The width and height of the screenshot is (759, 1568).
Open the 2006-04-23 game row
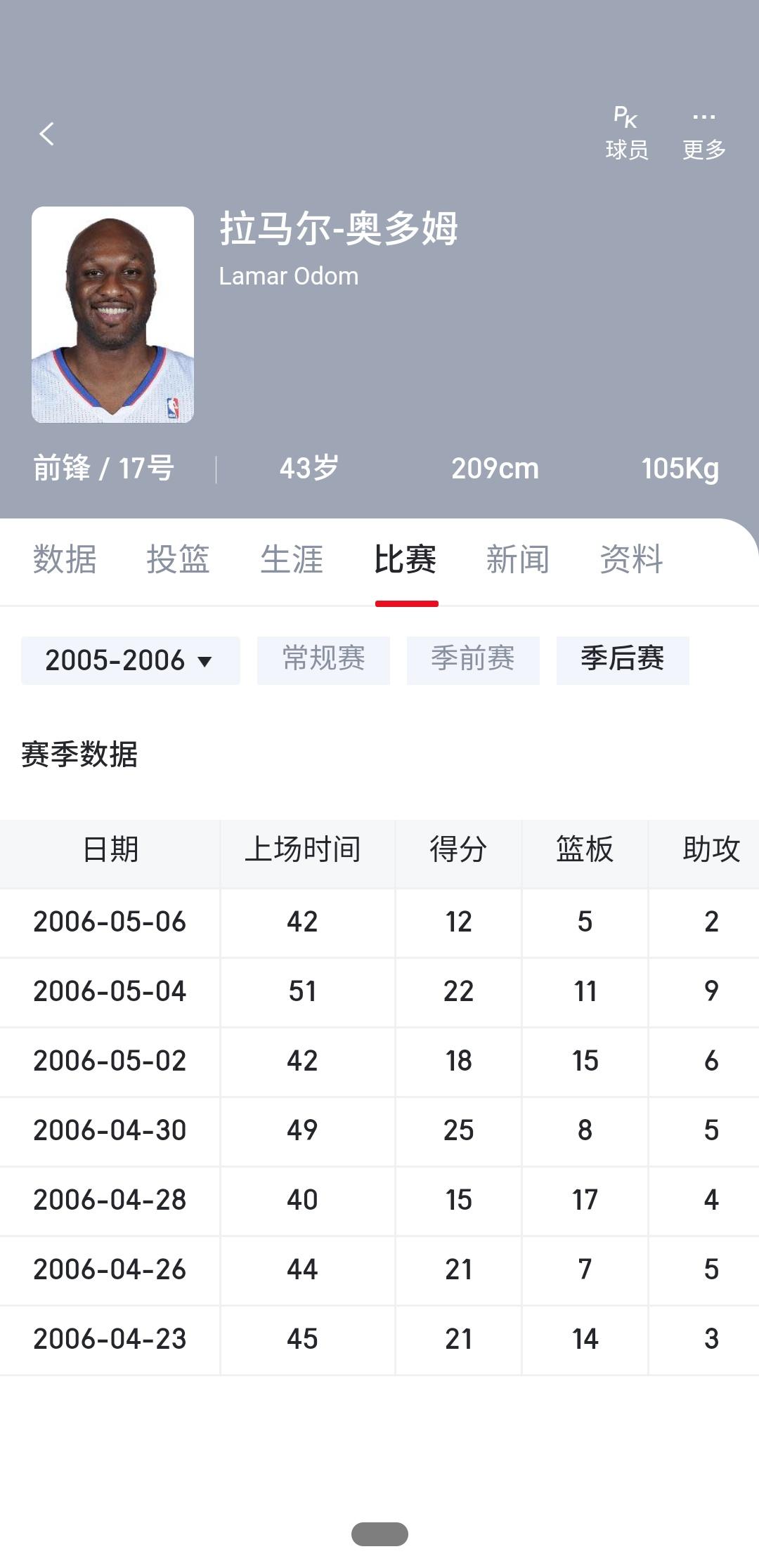pos(379,1340)
